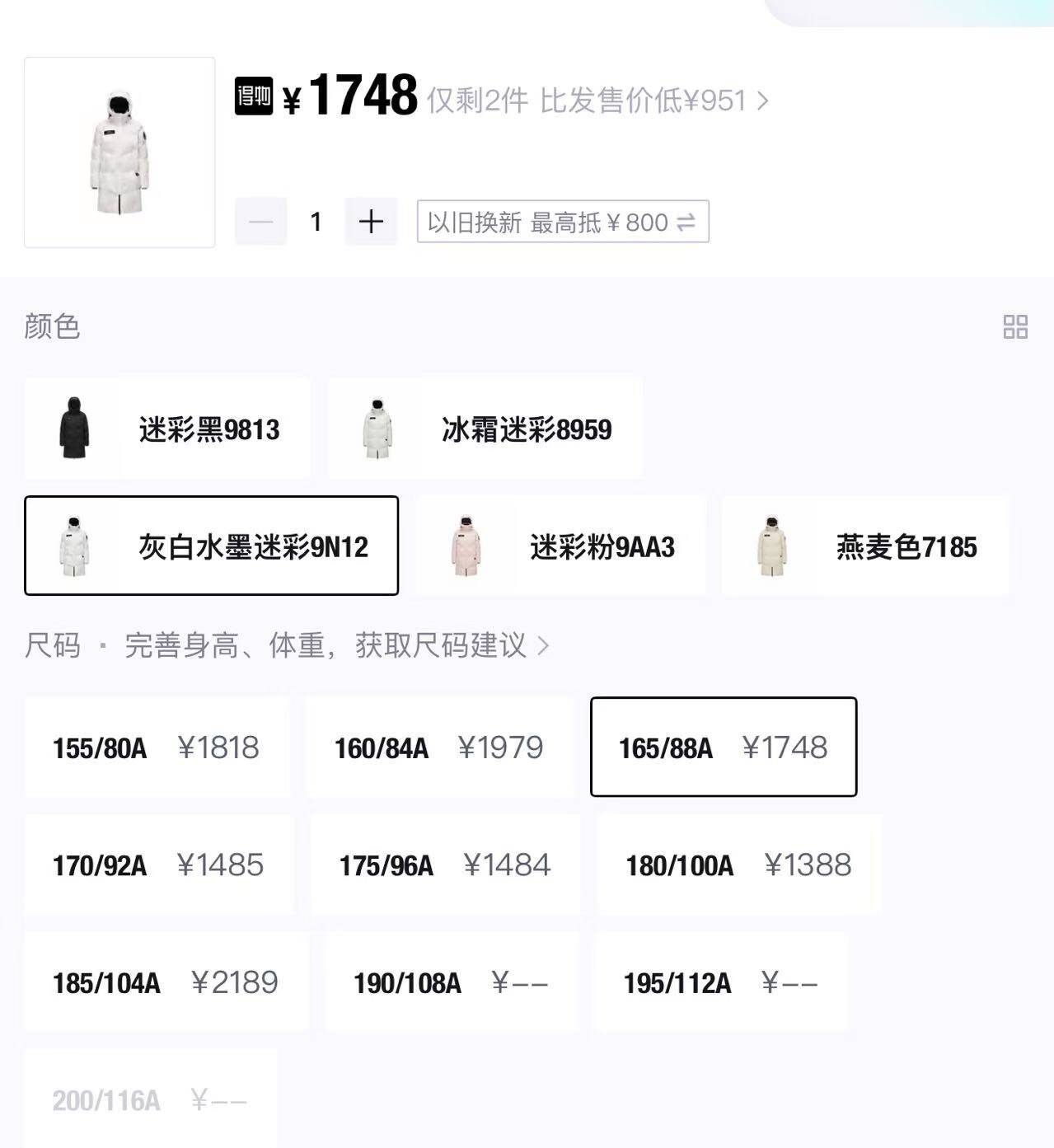The height and width of the screenshot is (1148, 1054).
Task: Select size 190/108A
Action: click(x=451, y=982)
